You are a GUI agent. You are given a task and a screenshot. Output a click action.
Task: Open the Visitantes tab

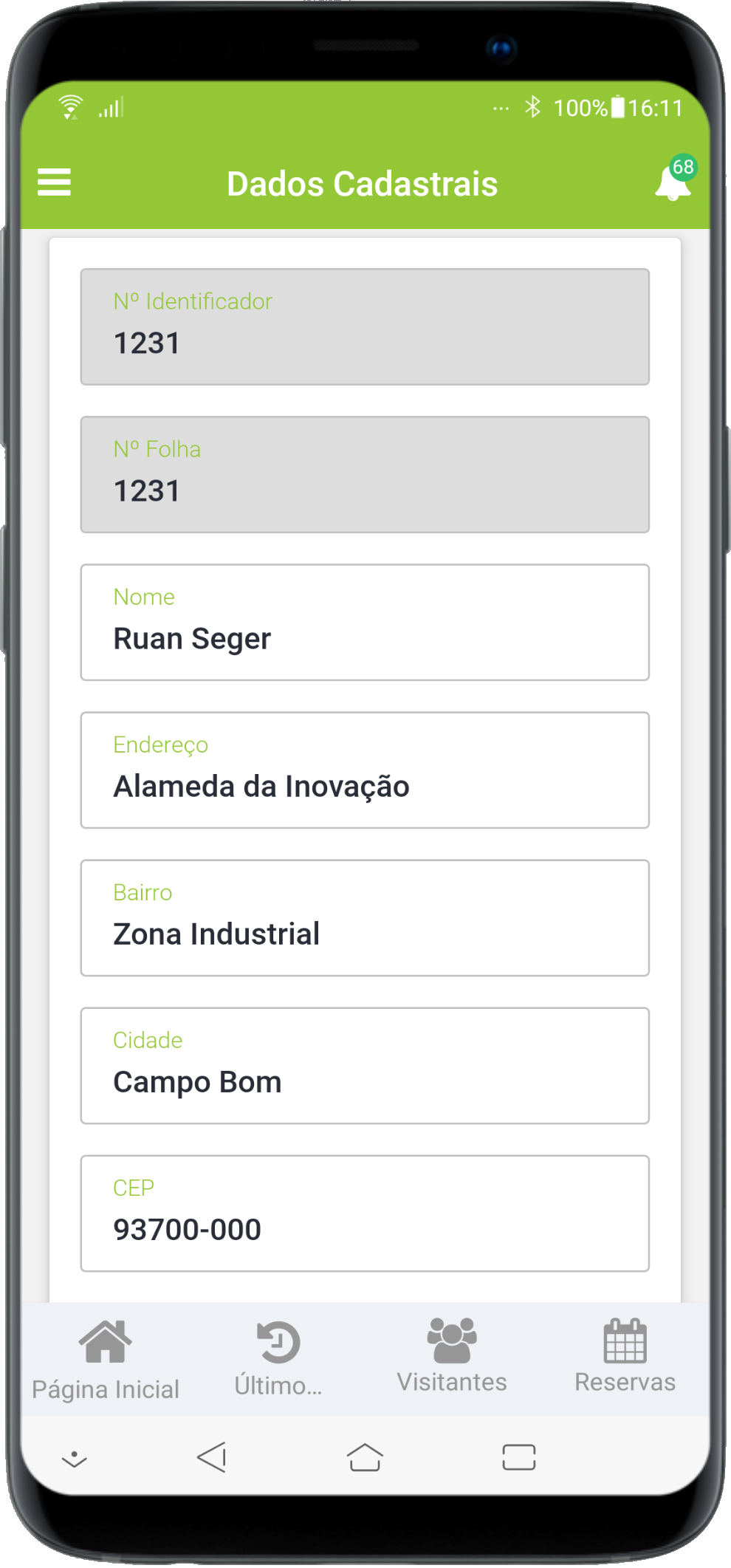coord(452,1357)
